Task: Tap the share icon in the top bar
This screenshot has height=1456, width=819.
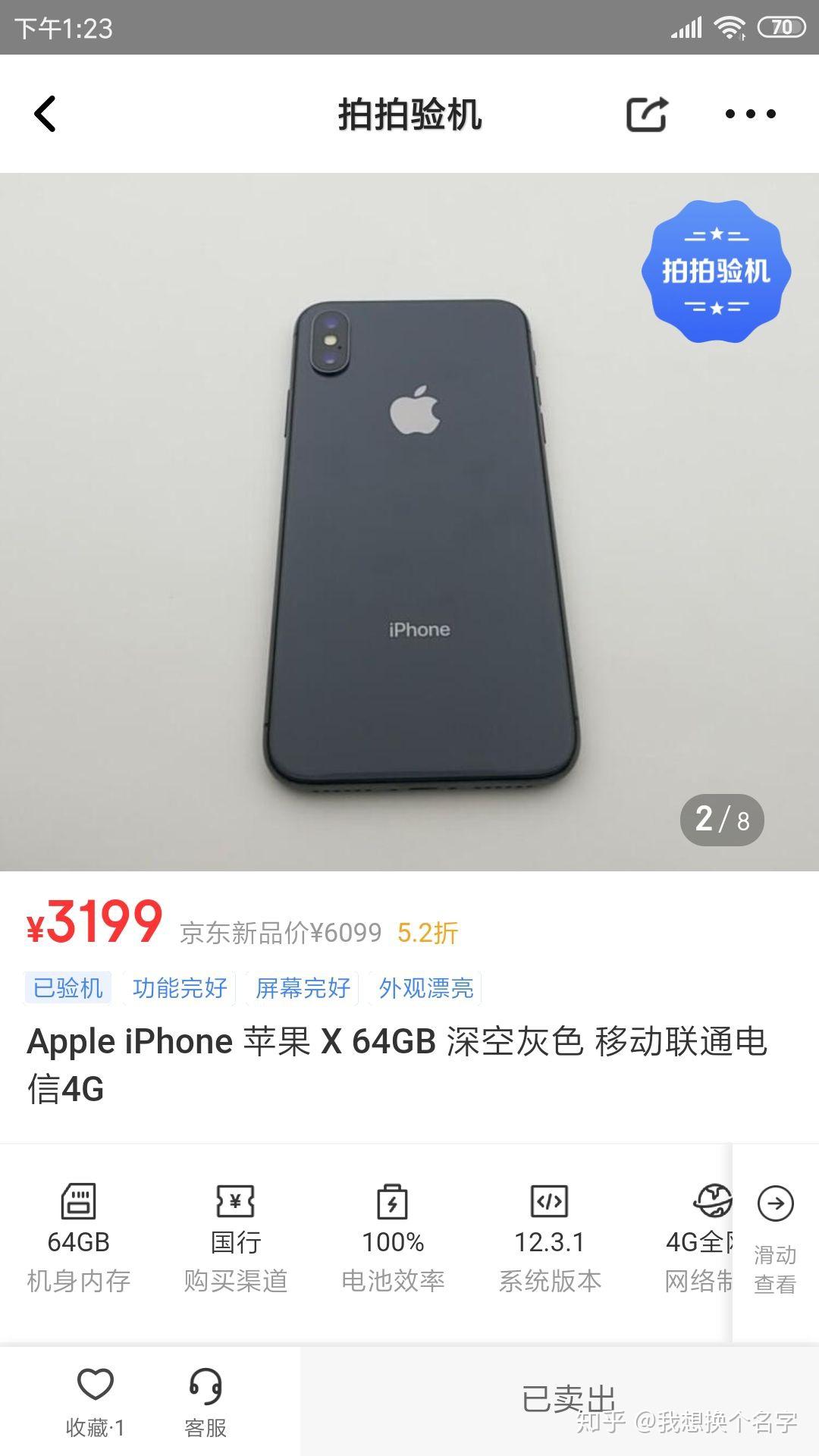Action: pyautogui.click(x=648, y=114)
